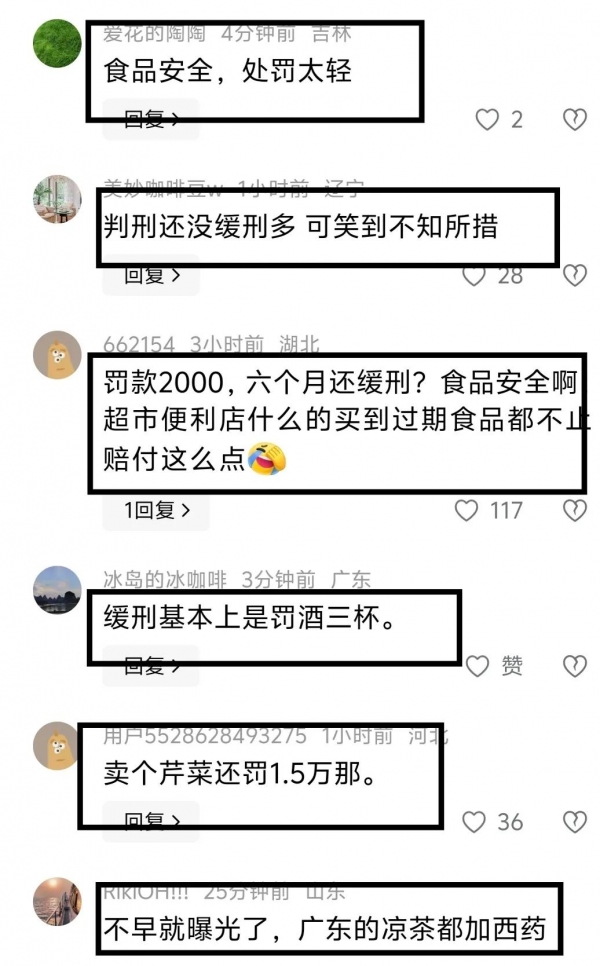Like the comment by 662154 about 罚款2000
The image size is (600, 966).
[x=467, y=511]
